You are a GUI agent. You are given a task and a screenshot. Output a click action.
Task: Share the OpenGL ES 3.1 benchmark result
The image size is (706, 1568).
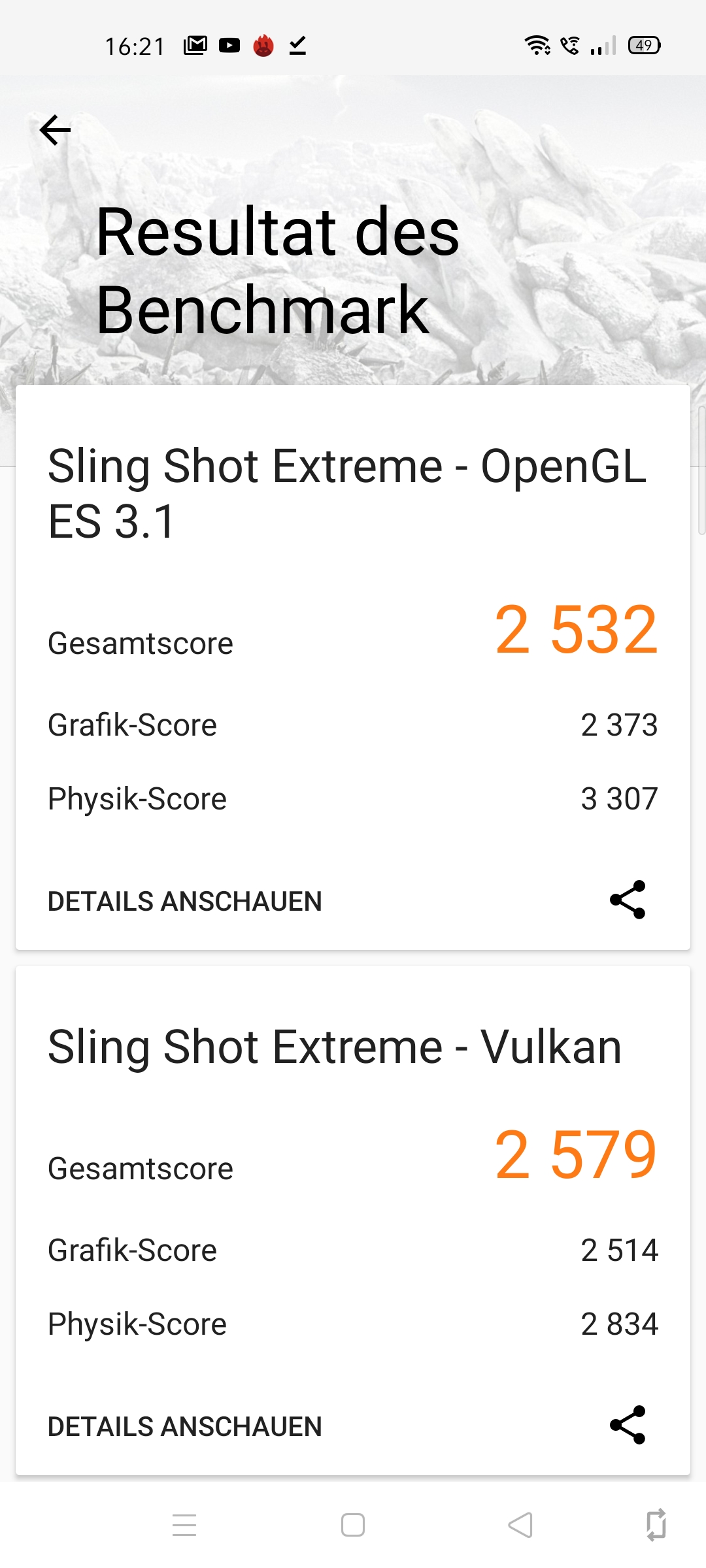(628, 900)
